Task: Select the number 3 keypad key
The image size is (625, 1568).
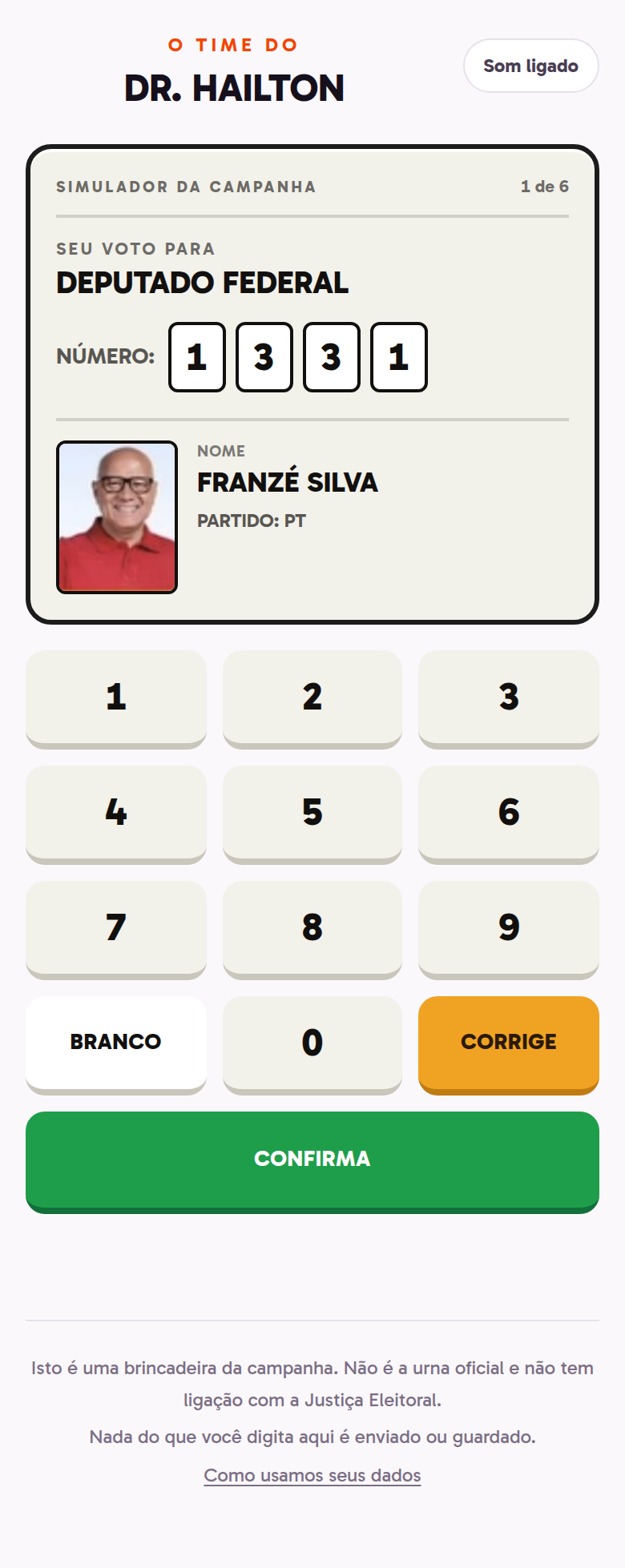Action: coord(509,699)
